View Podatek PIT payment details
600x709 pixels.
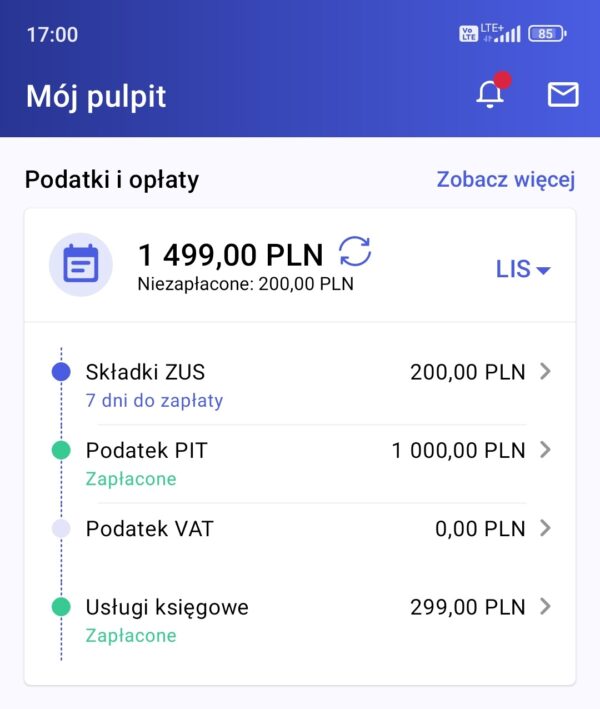click(300, 462)
